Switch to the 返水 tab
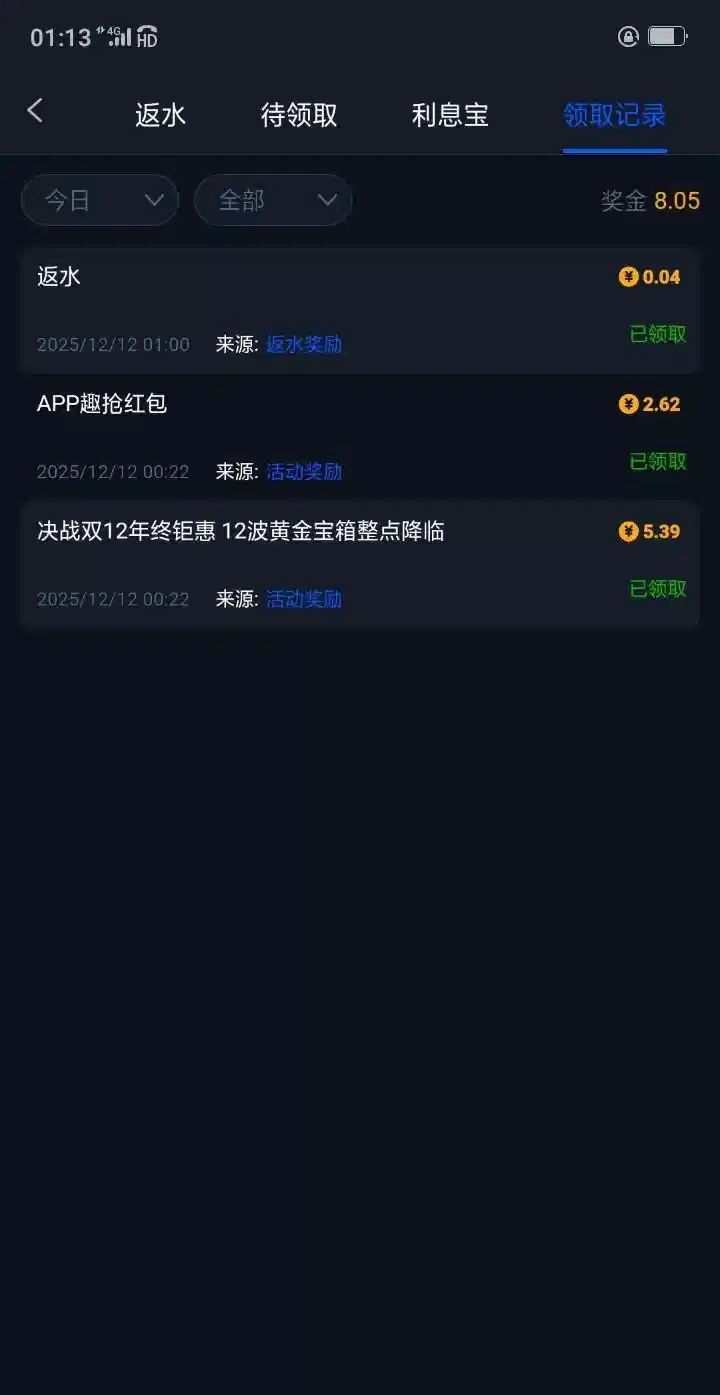 point(160,114)
